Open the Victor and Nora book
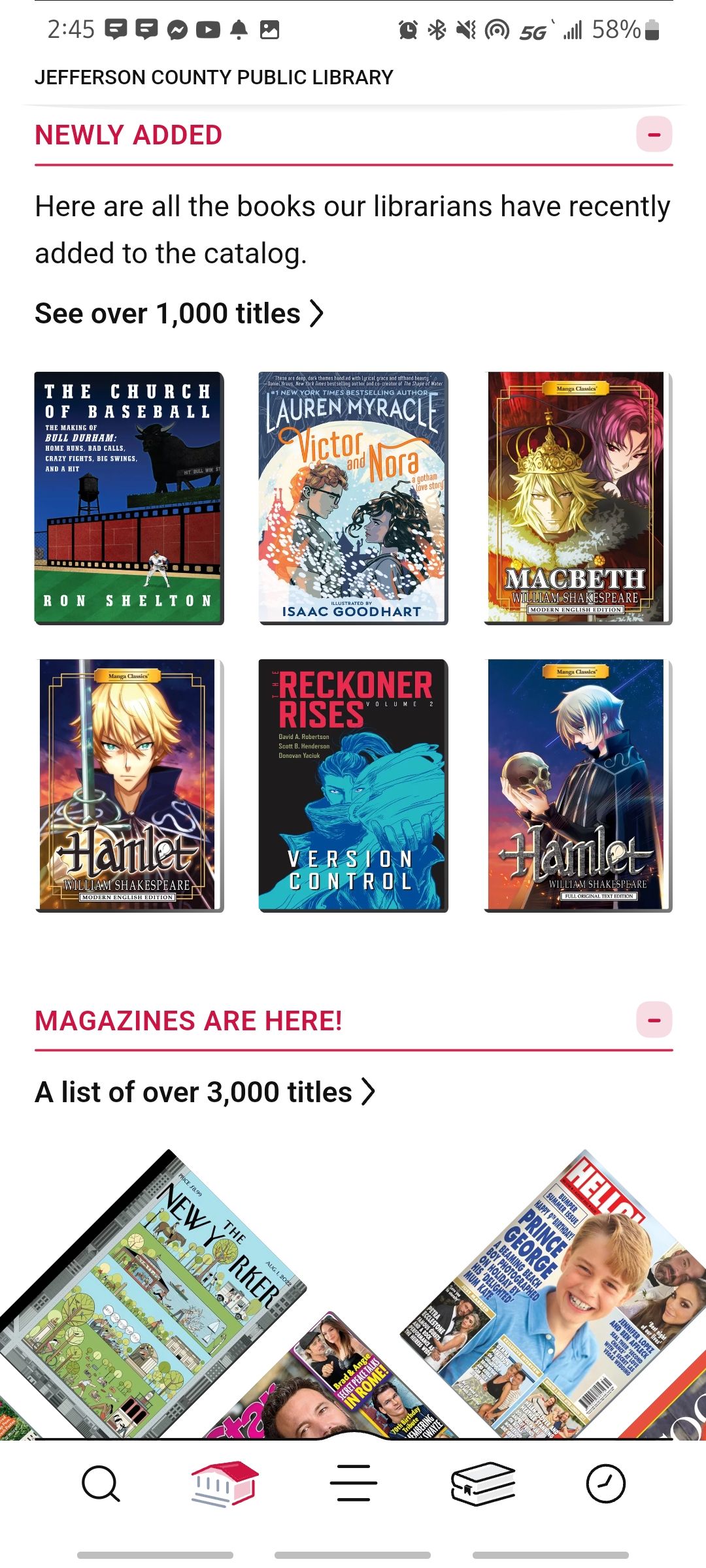Viewport: 706px width, 1568px height. pyautogui.click(x=353, y=498)
